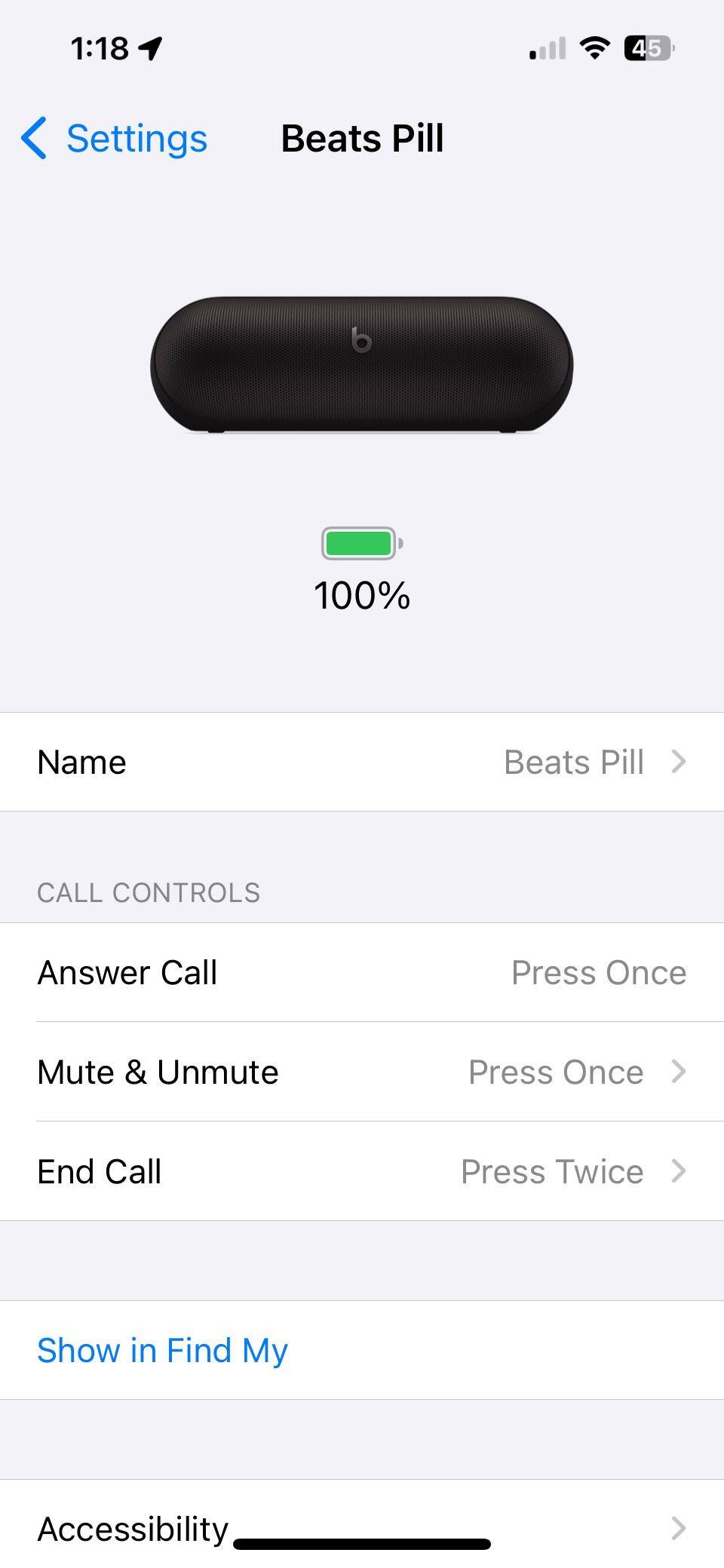Change the End Call press setting
The height and width of the screenshot is (1568, 724).
[x=362, y=1171]
